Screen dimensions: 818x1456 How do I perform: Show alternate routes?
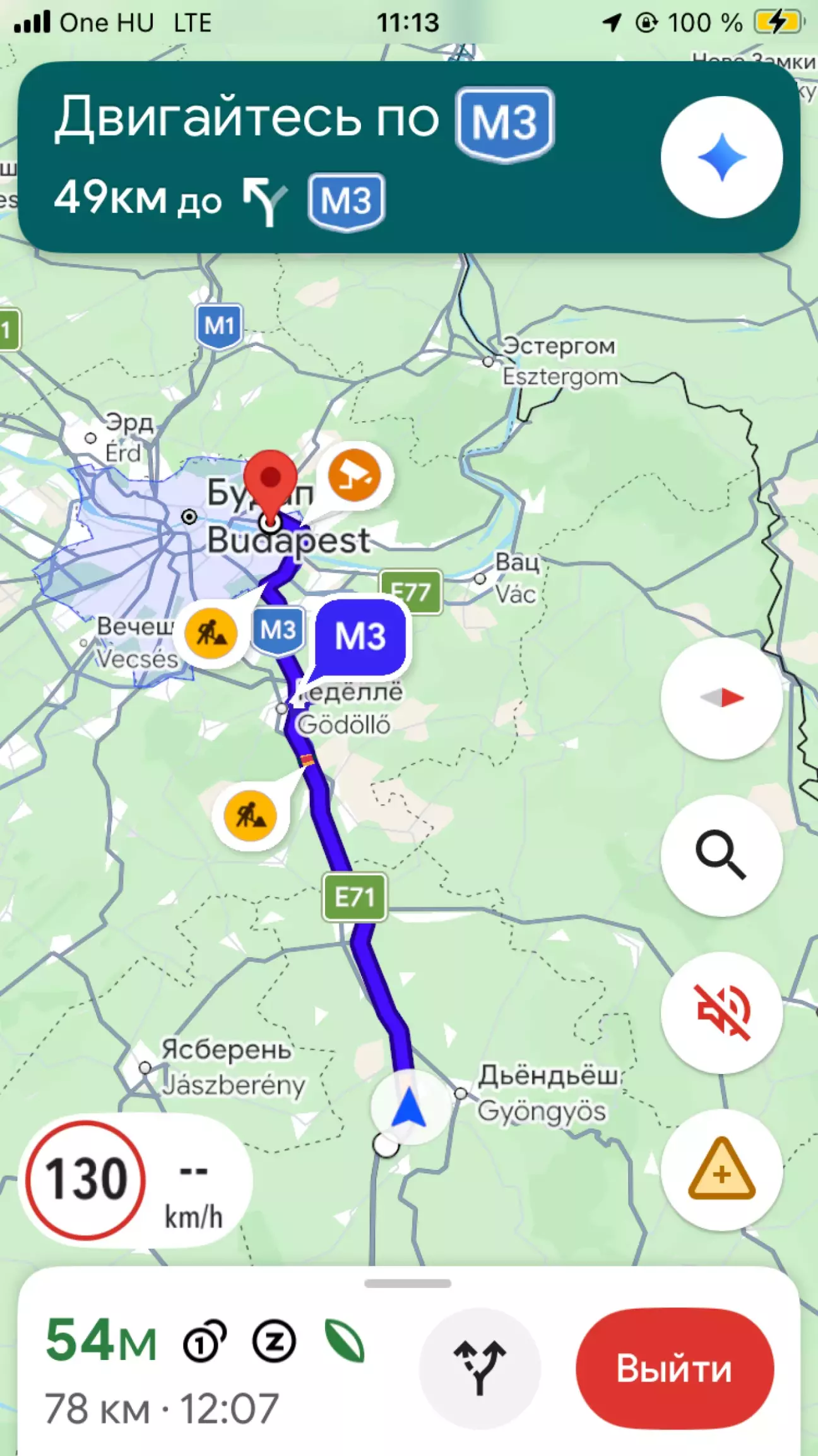[480, 1368]
